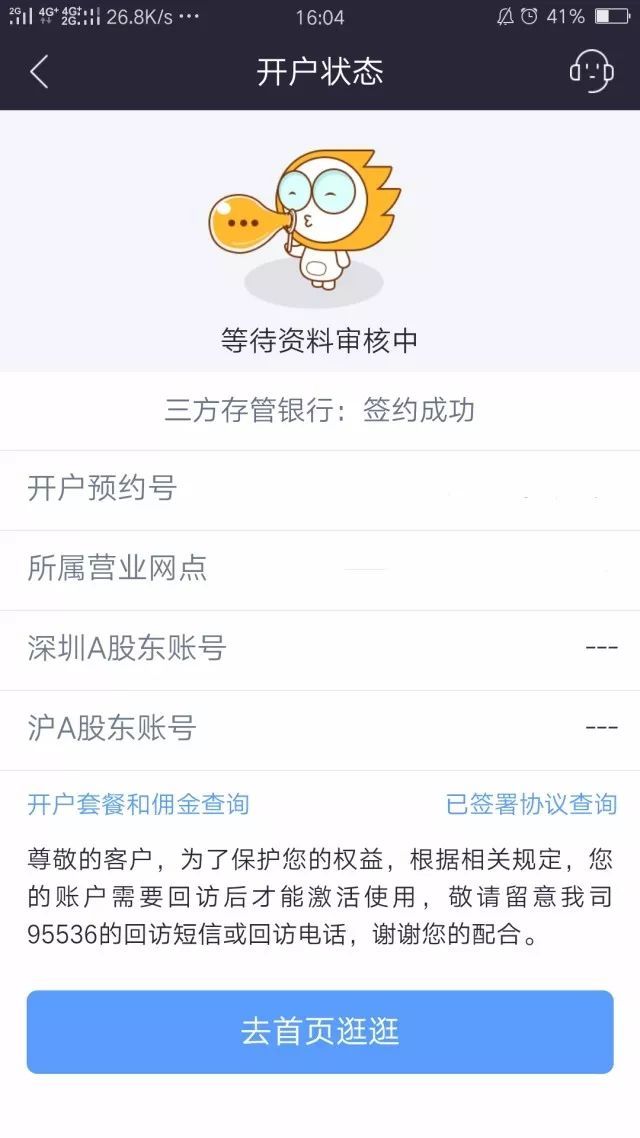640x1138 pixels.
Task: Open the customer service headset icon
Action: pyautogui.click(x=590, y=71)
